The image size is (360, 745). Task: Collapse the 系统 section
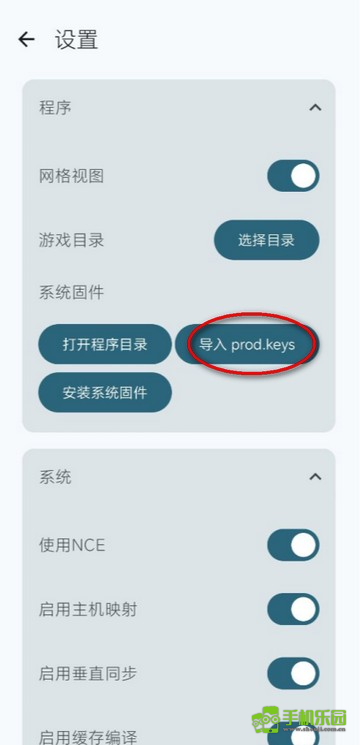(315, 477)
